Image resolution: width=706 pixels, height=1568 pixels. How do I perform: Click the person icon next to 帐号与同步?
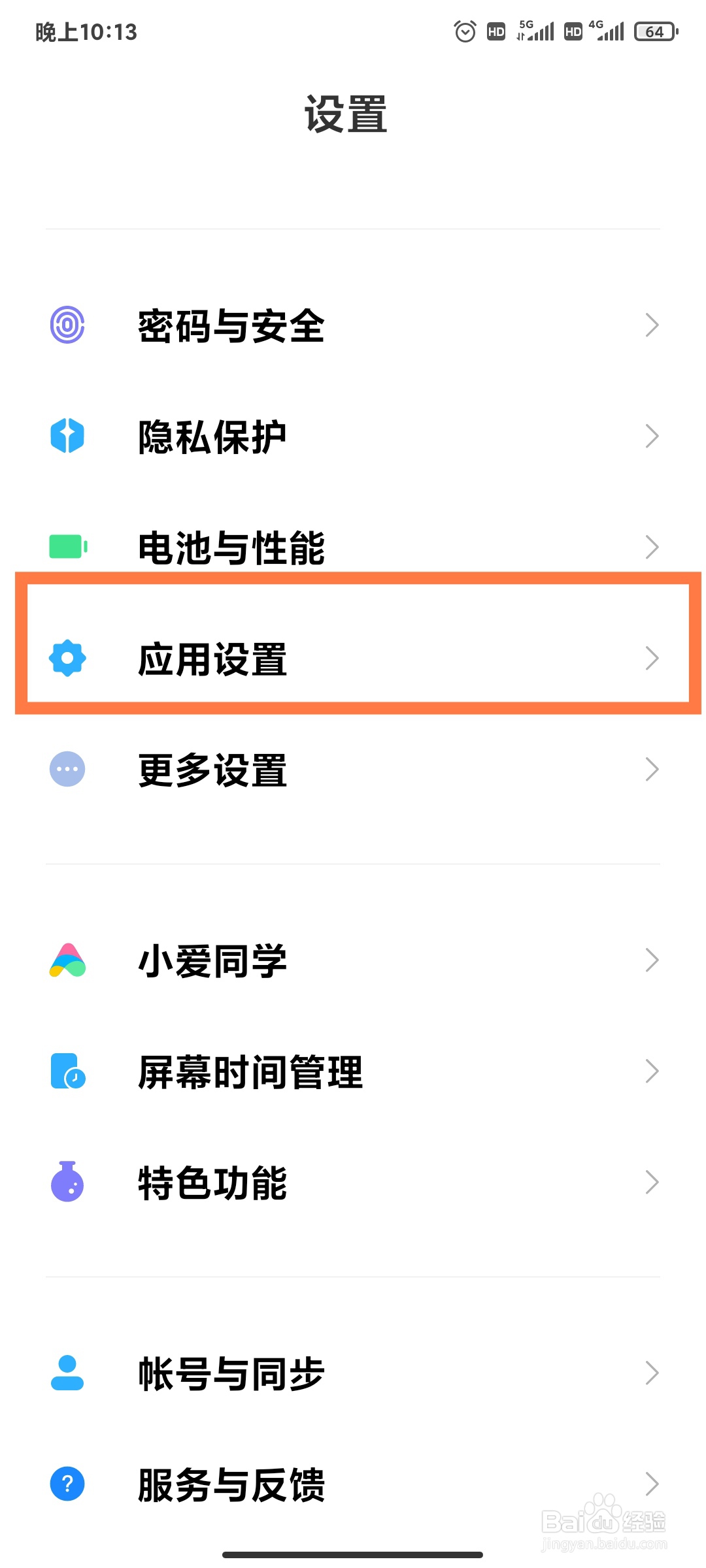[x=67, y=1373]
